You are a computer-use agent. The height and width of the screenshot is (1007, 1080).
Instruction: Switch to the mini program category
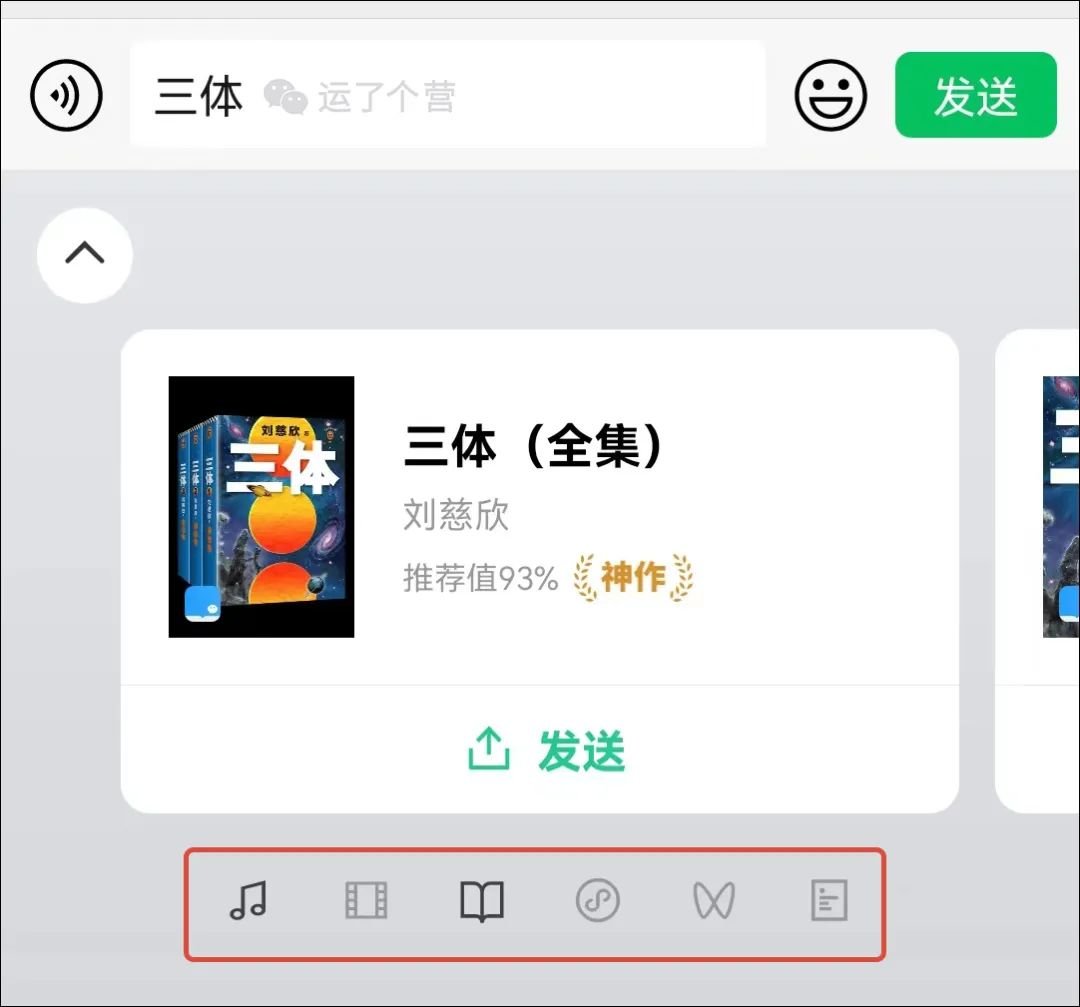coord(598,901)
